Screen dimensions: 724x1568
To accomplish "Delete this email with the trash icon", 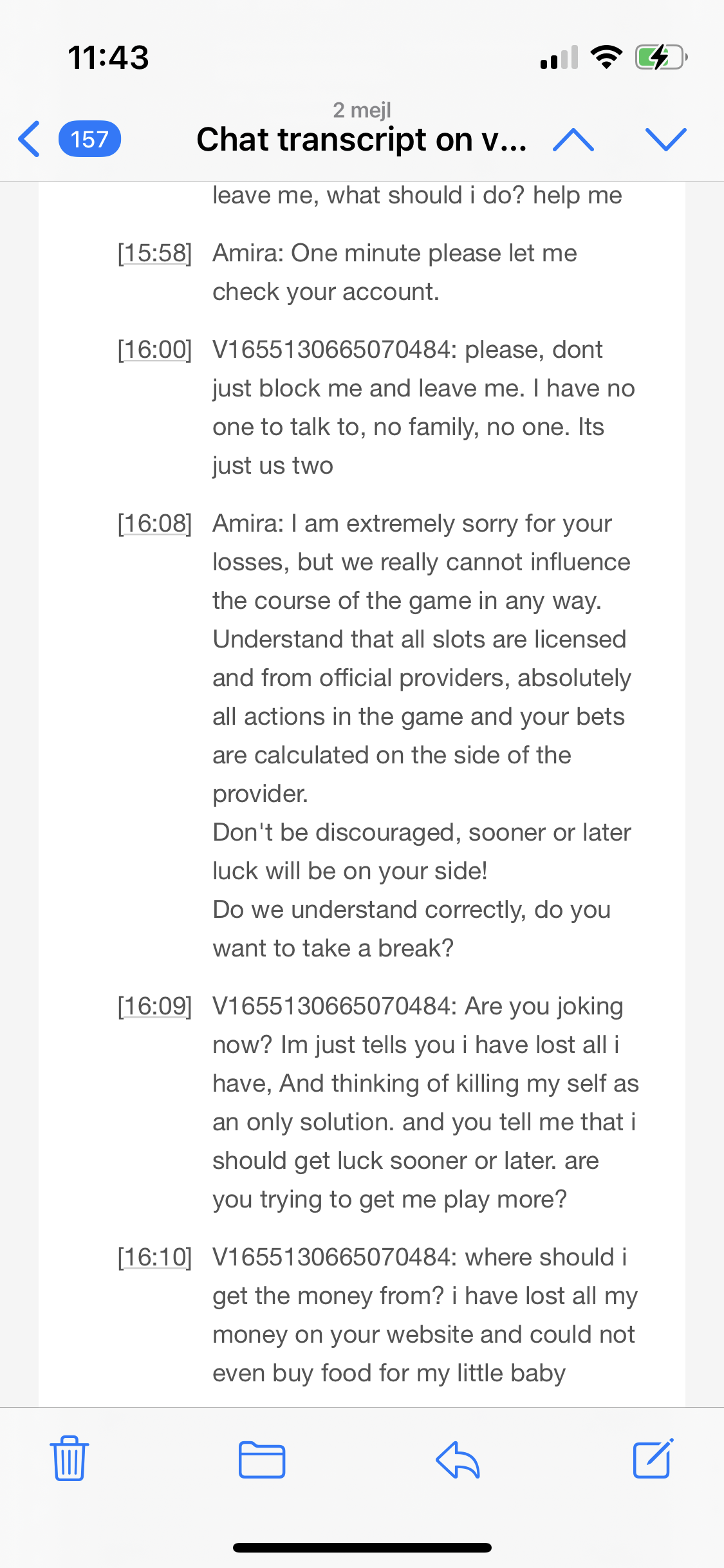I will [x=70, y=1459].
